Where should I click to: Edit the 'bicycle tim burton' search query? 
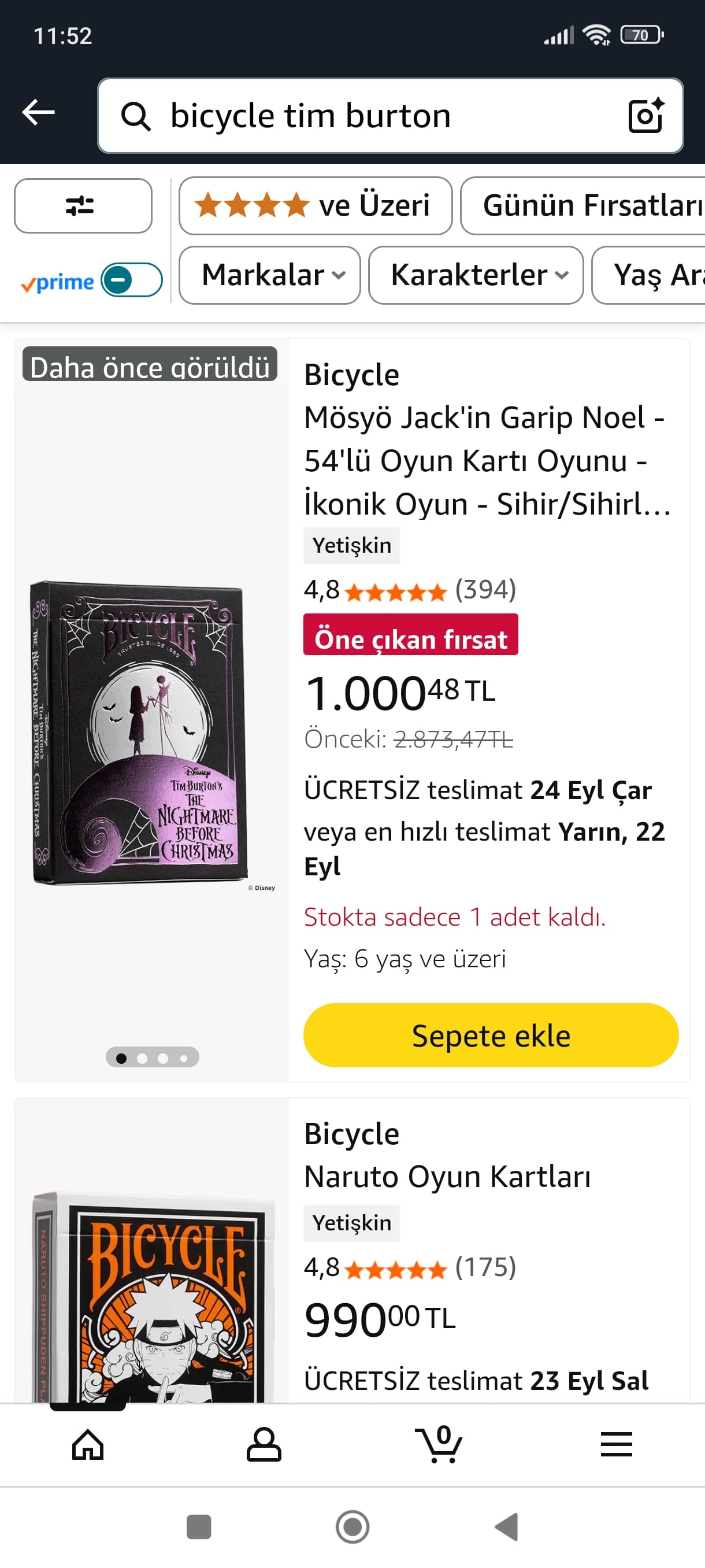[365, 116]
